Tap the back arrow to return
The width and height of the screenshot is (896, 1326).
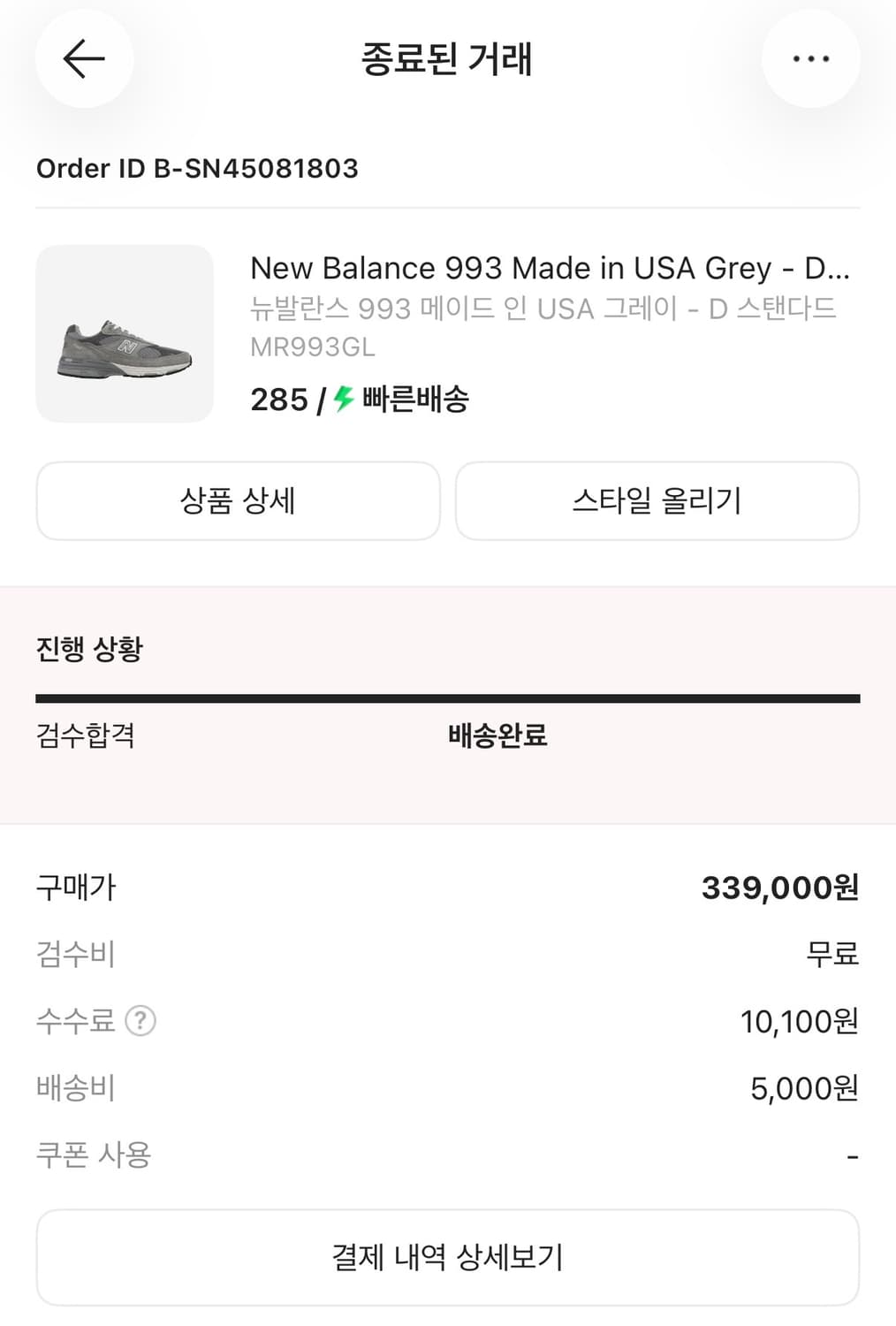[84, 58]
